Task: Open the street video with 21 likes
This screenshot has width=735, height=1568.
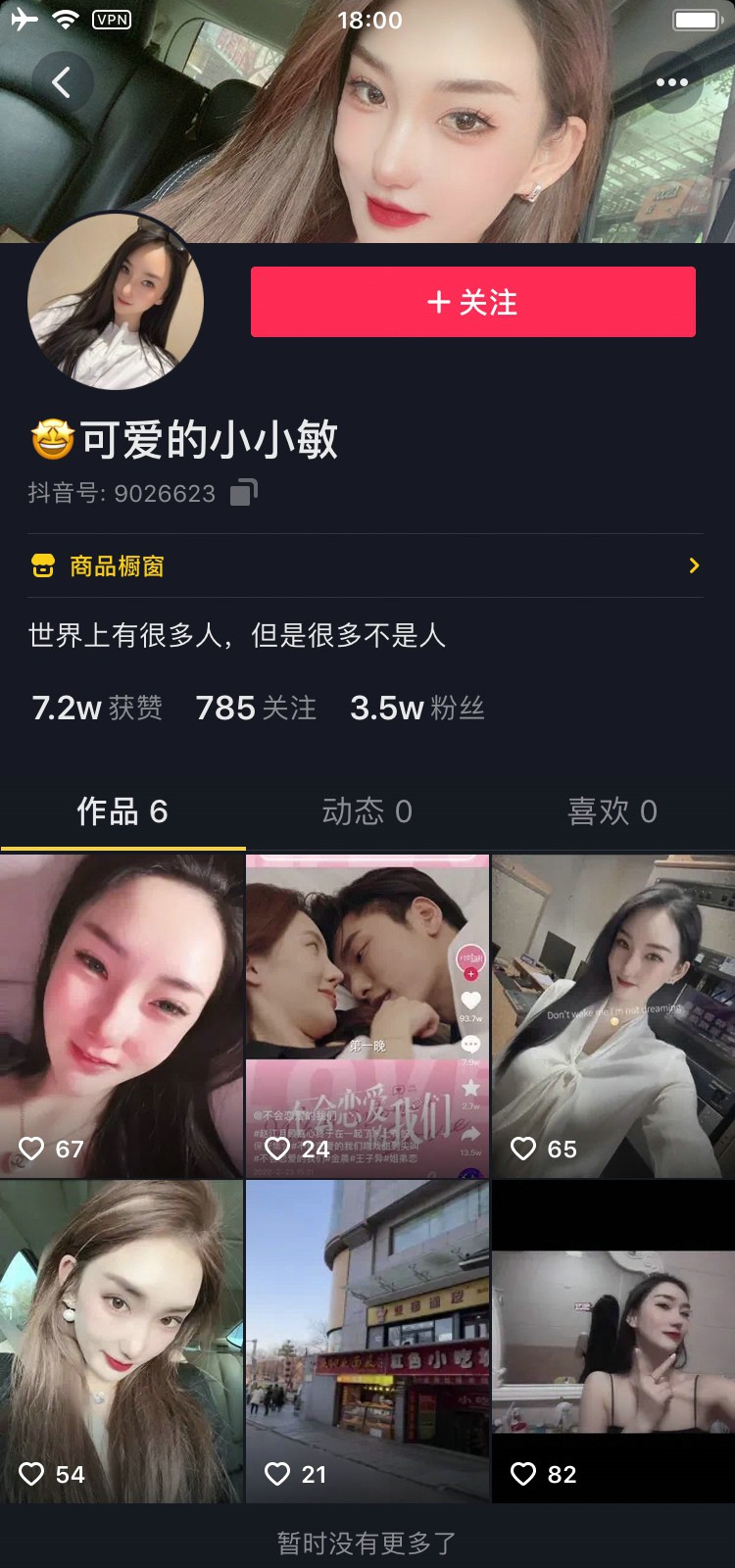Action: 367,1341
